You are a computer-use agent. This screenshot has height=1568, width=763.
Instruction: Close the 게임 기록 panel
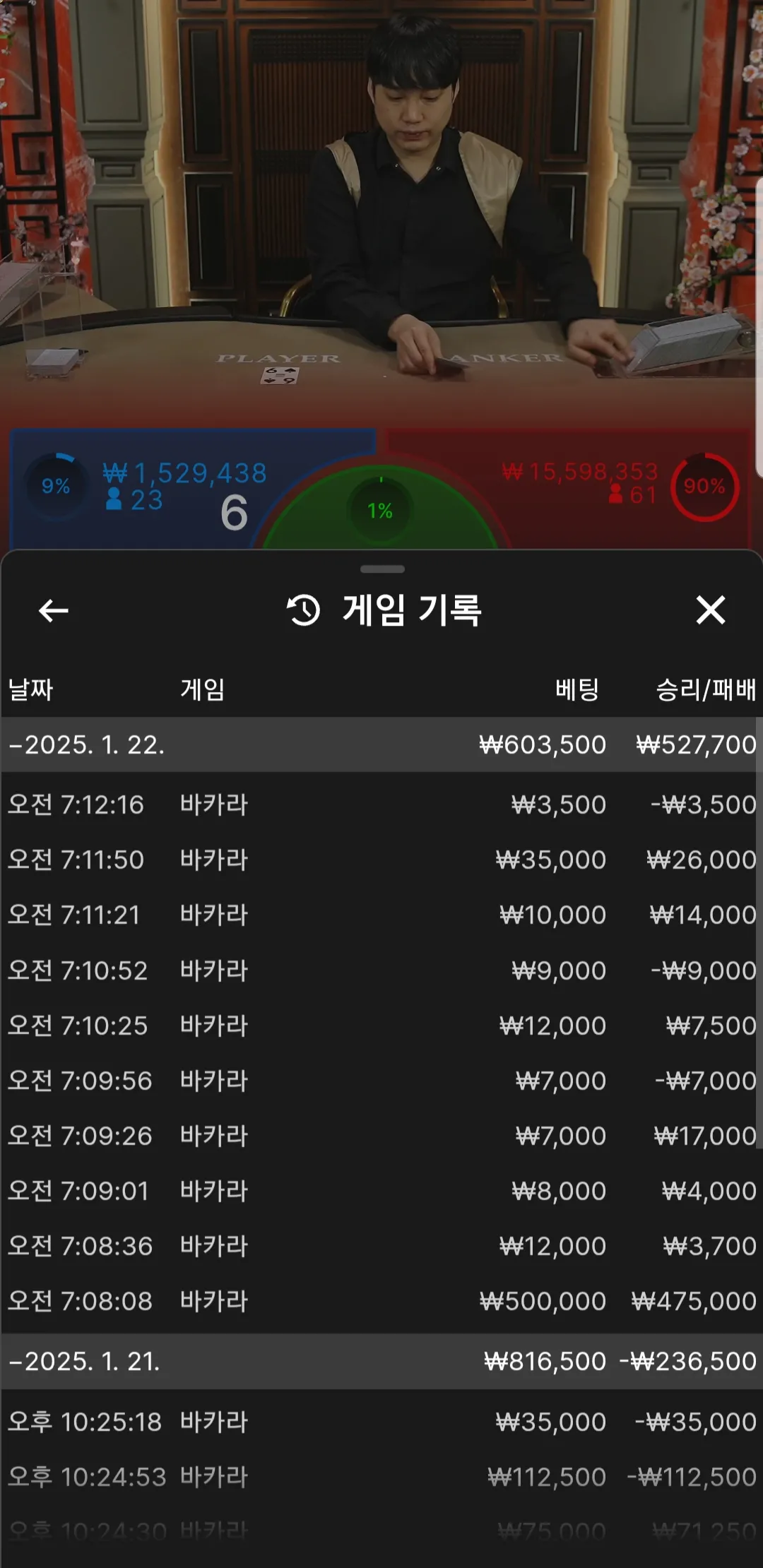710,610
